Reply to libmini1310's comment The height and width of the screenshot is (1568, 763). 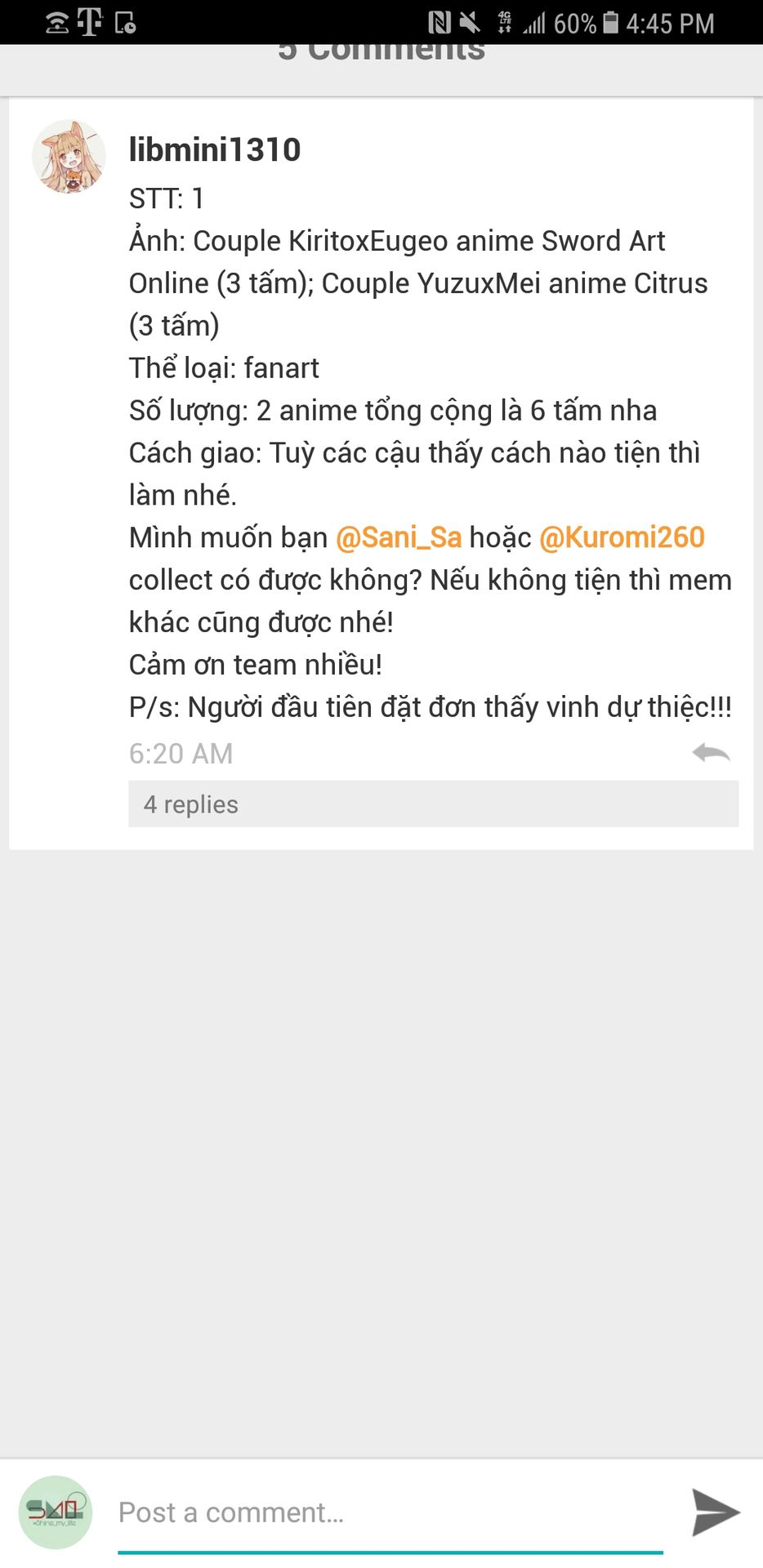[x=711, y=752]
